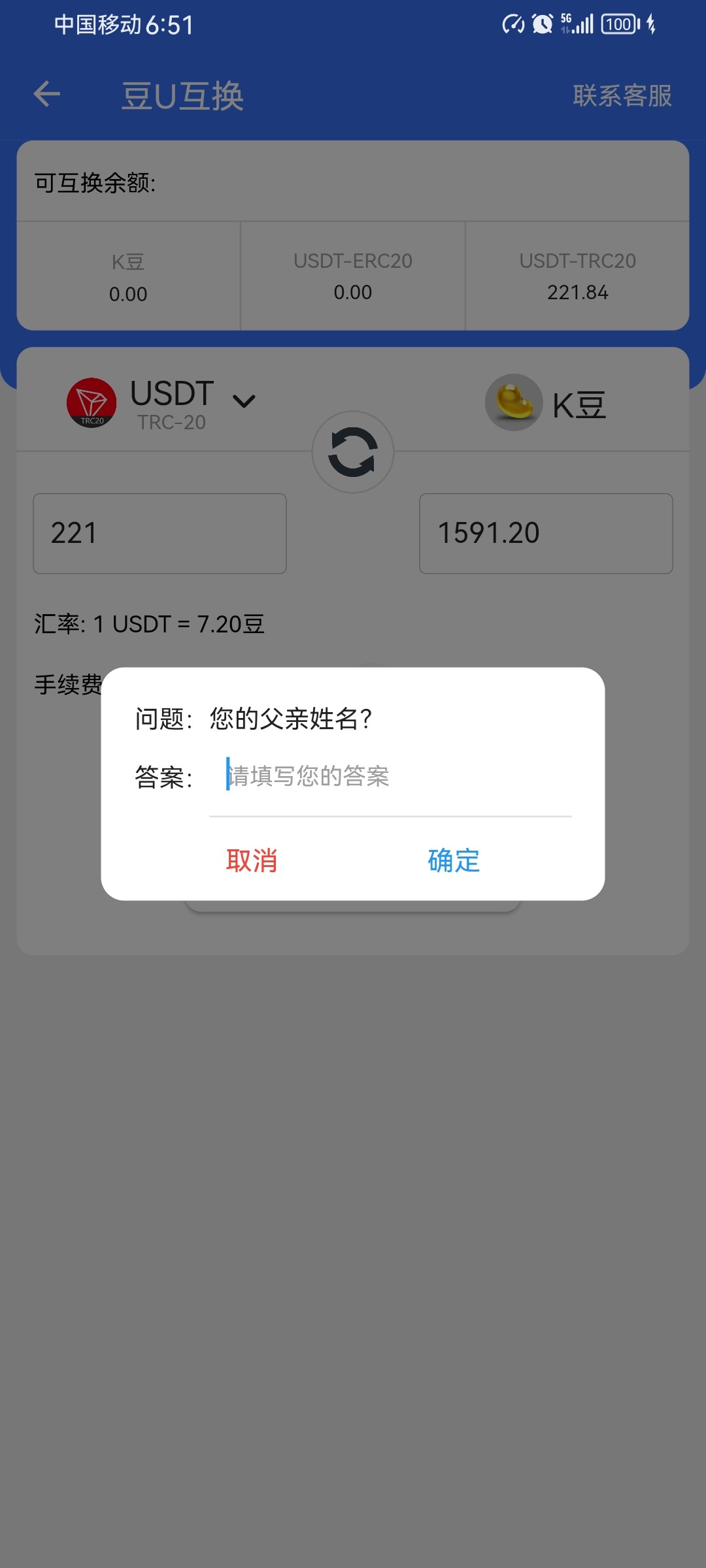
Task: Tap the back arrow in the title bar
Action: pos(46,95)
